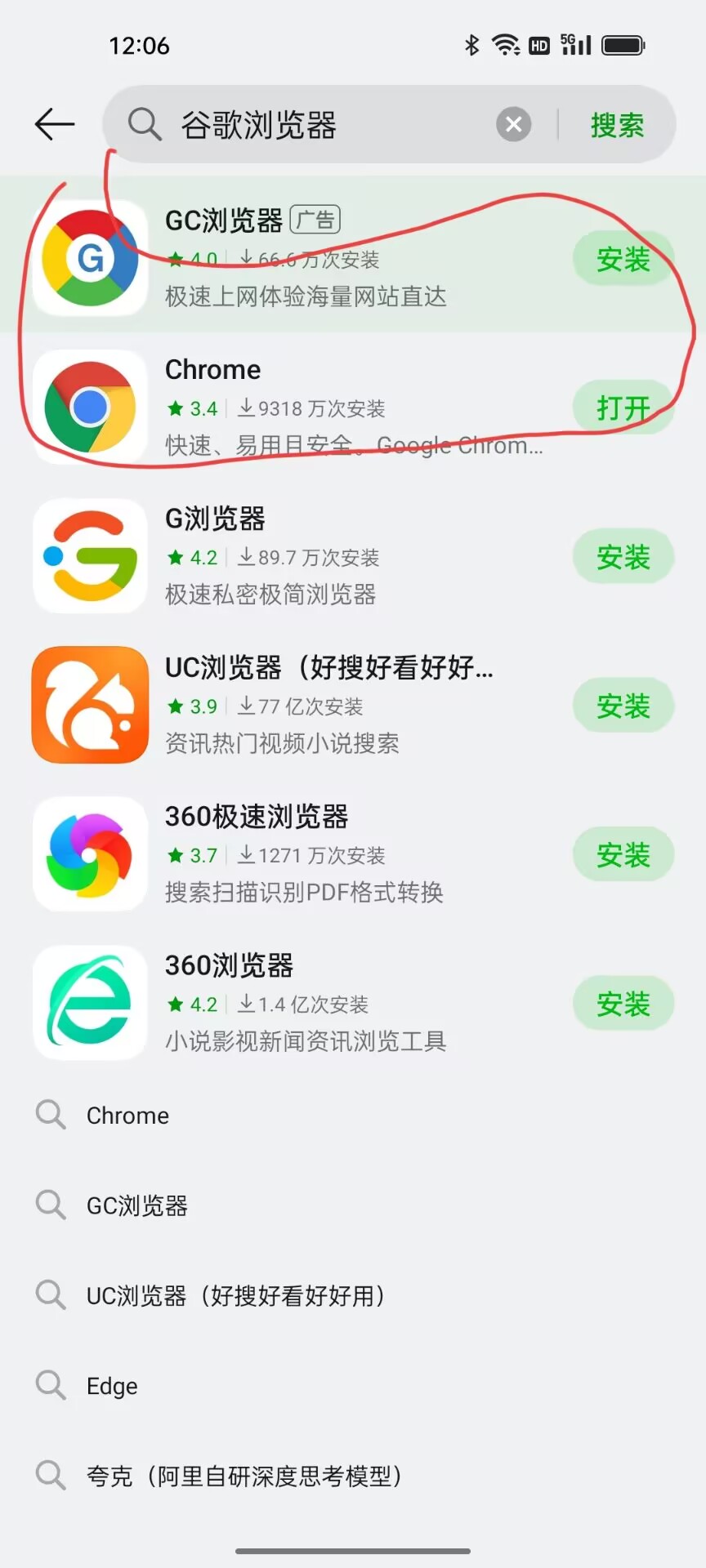Install UC浏览器
The height and width of the screenshot is (1568, 706).
[623, 706]
